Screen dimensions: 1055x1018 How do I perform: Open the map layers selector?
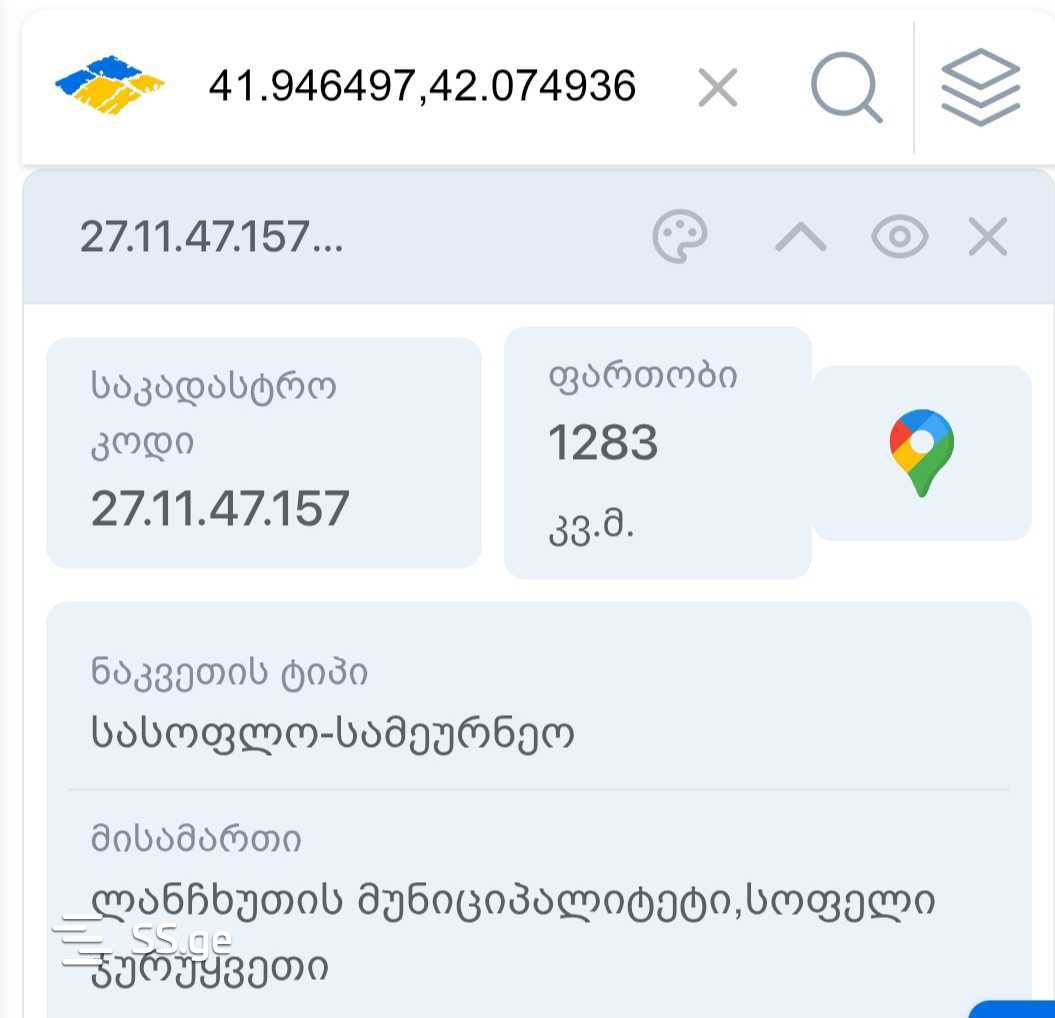pos(980,88)
